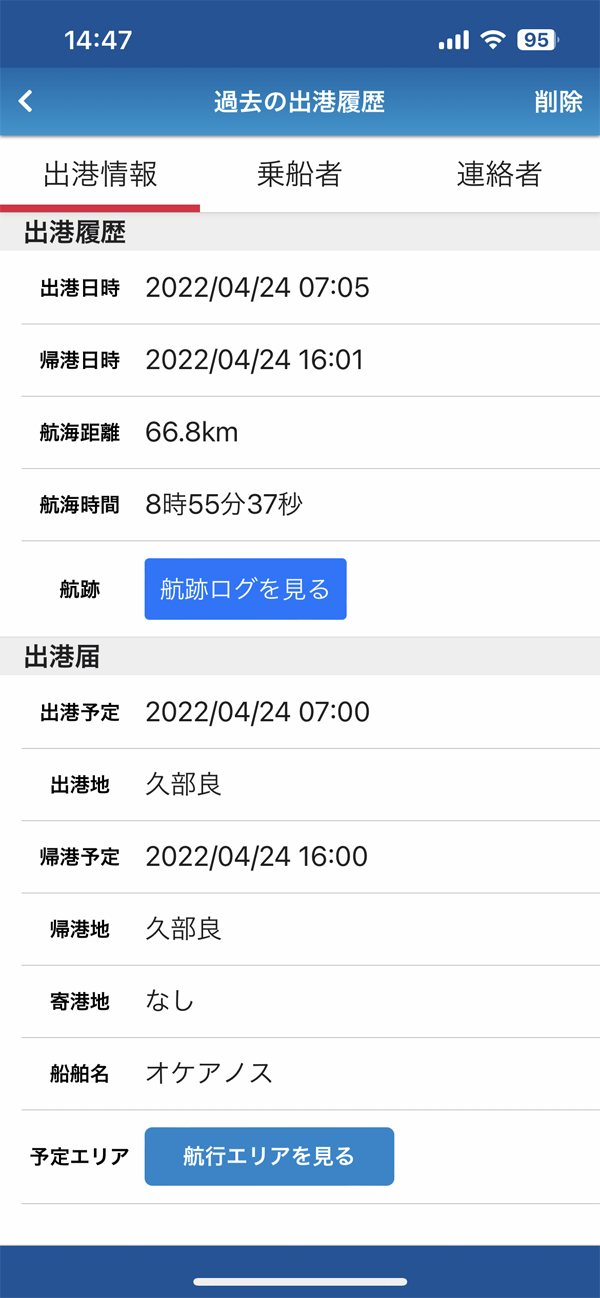This screenshot has width=600, height=1298.
Task: Select the 出港情報 tab
Action: click(100, 174)
